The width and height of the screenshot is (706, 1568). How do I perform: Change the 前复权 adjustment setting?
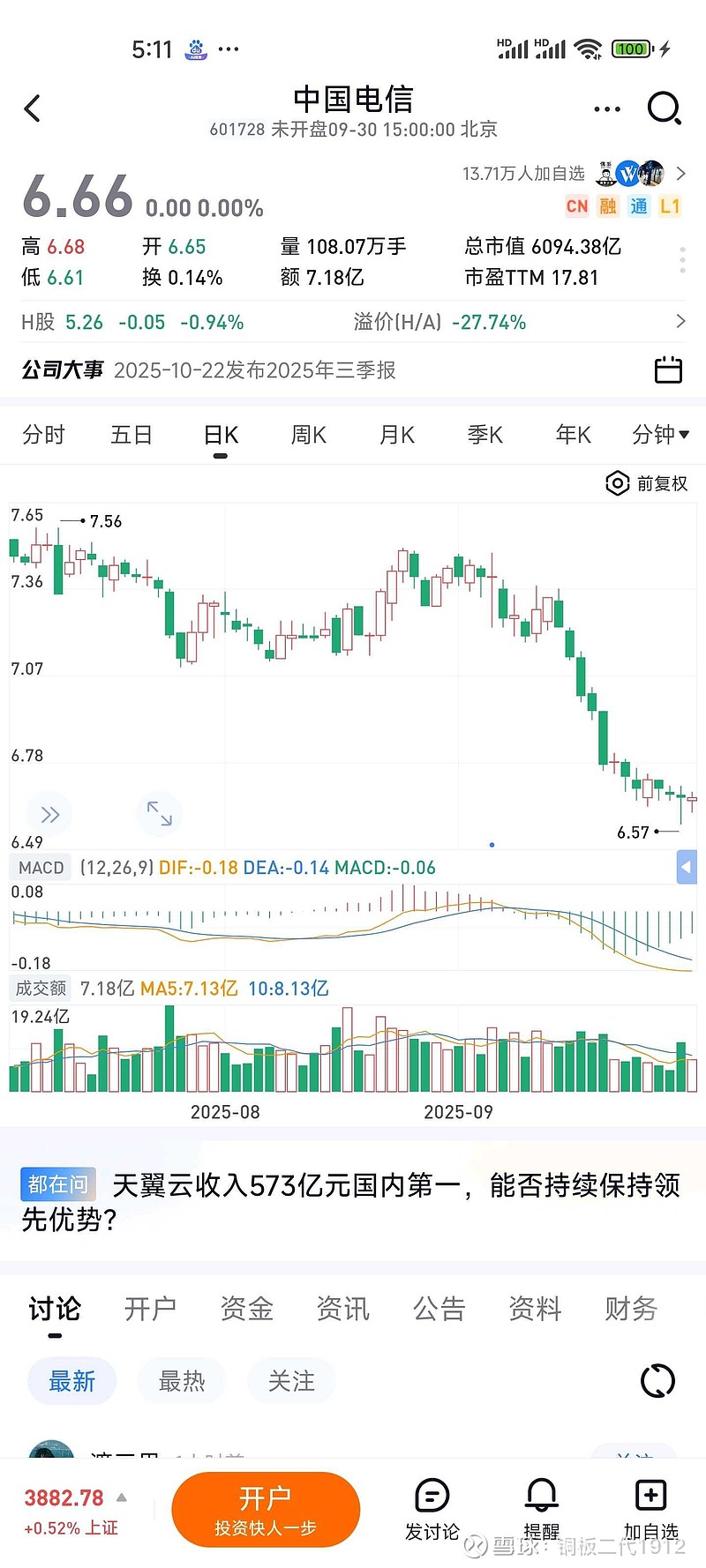click(647, 483)
